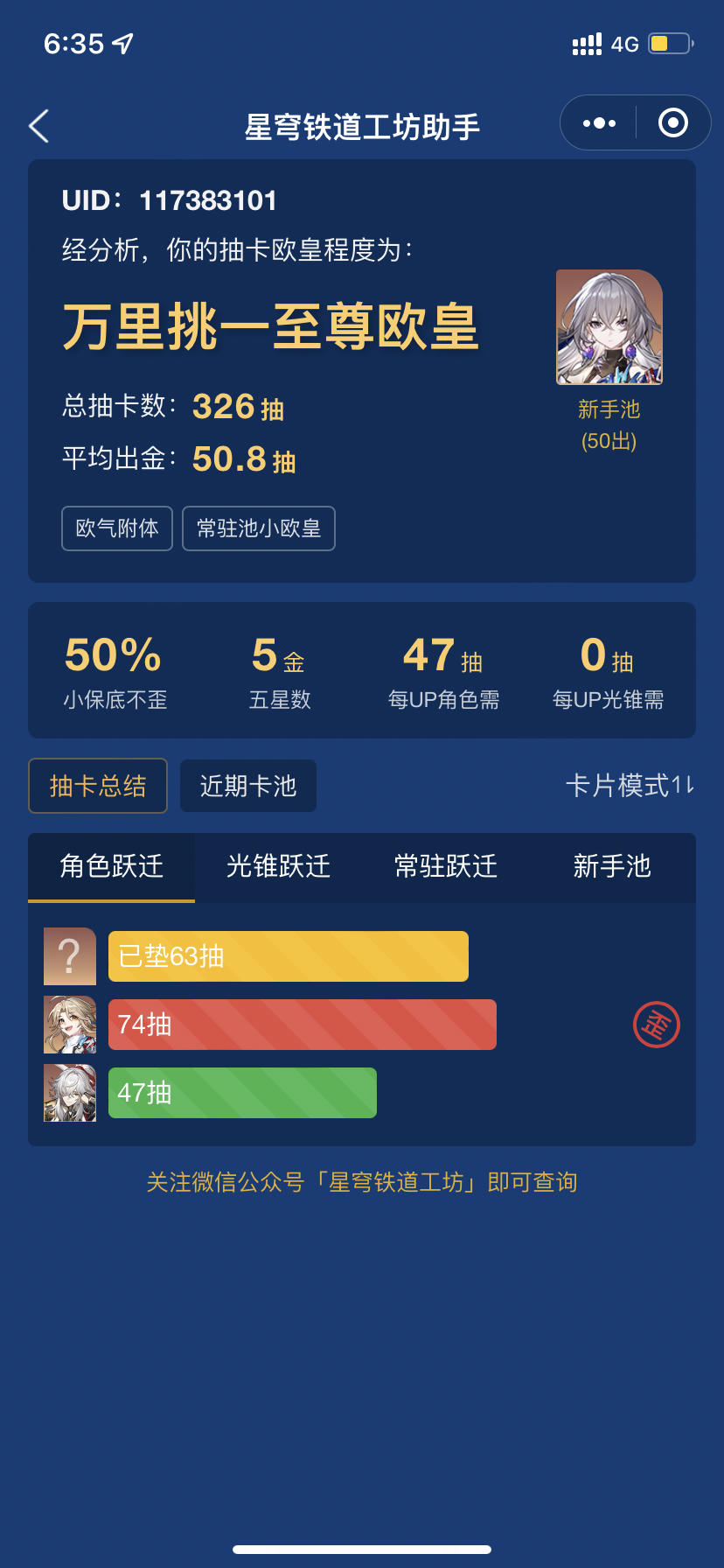Tap the 欧气附体 tag
The width and height of the screenshot is (724, 1568).
pos(116,528)
